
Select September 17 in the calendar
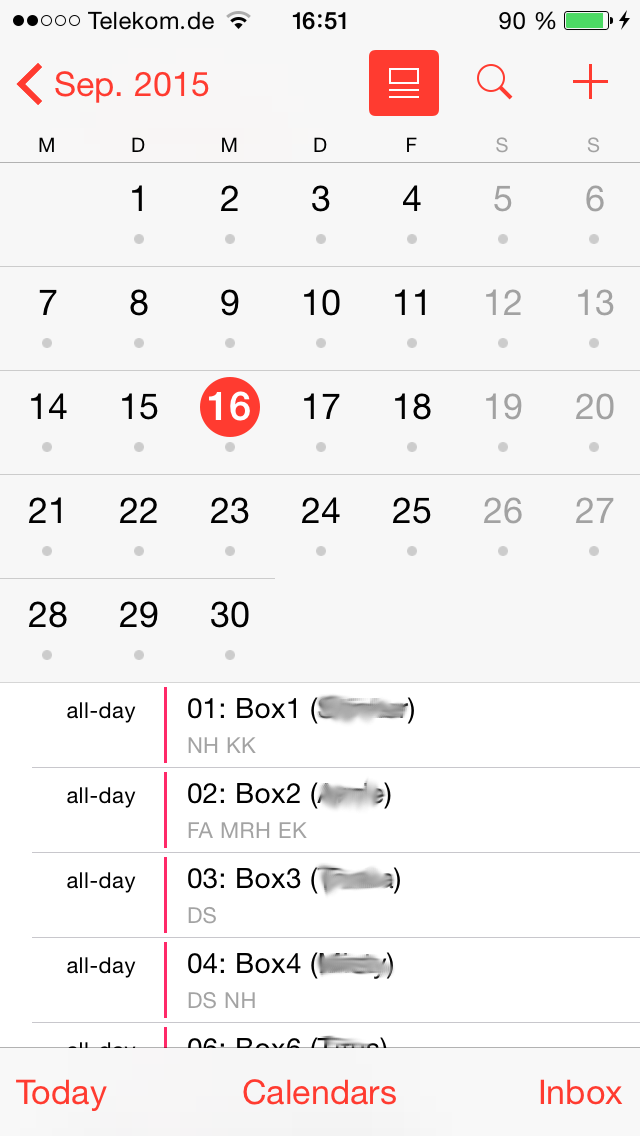coord(321,408)
